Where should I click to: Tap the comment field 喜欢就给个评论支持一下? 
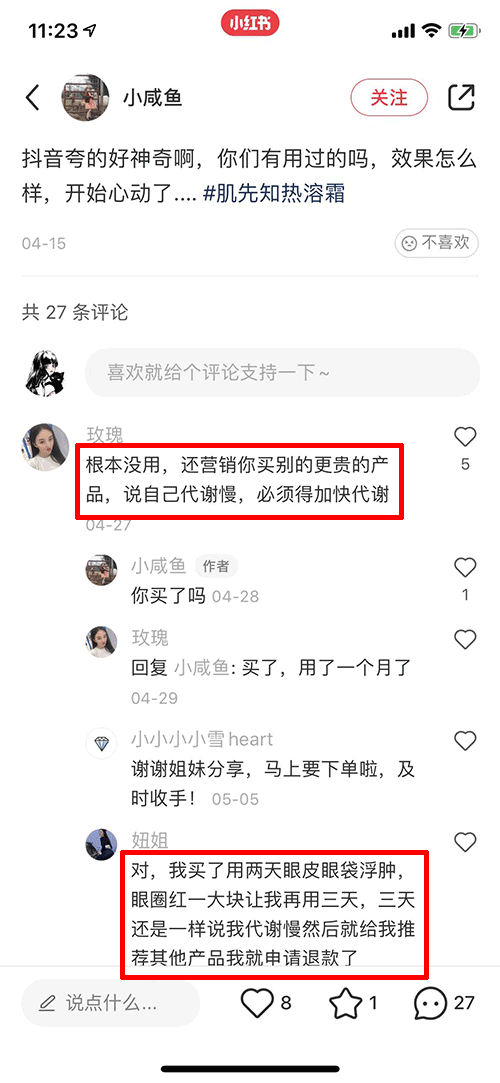pyautogui.click(x=282, y=373)
